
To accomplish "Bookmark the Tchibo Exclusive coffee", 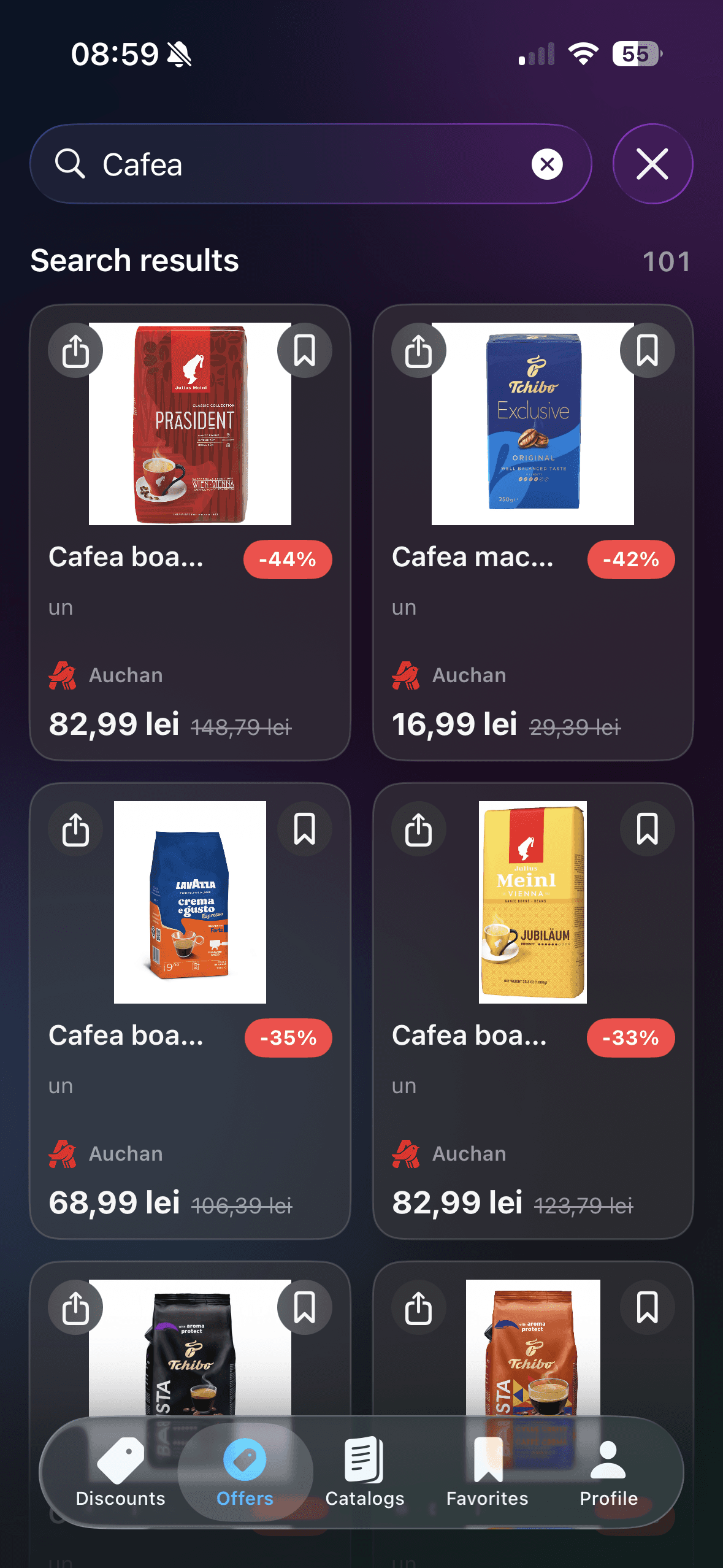I will [x=647, y=350].
